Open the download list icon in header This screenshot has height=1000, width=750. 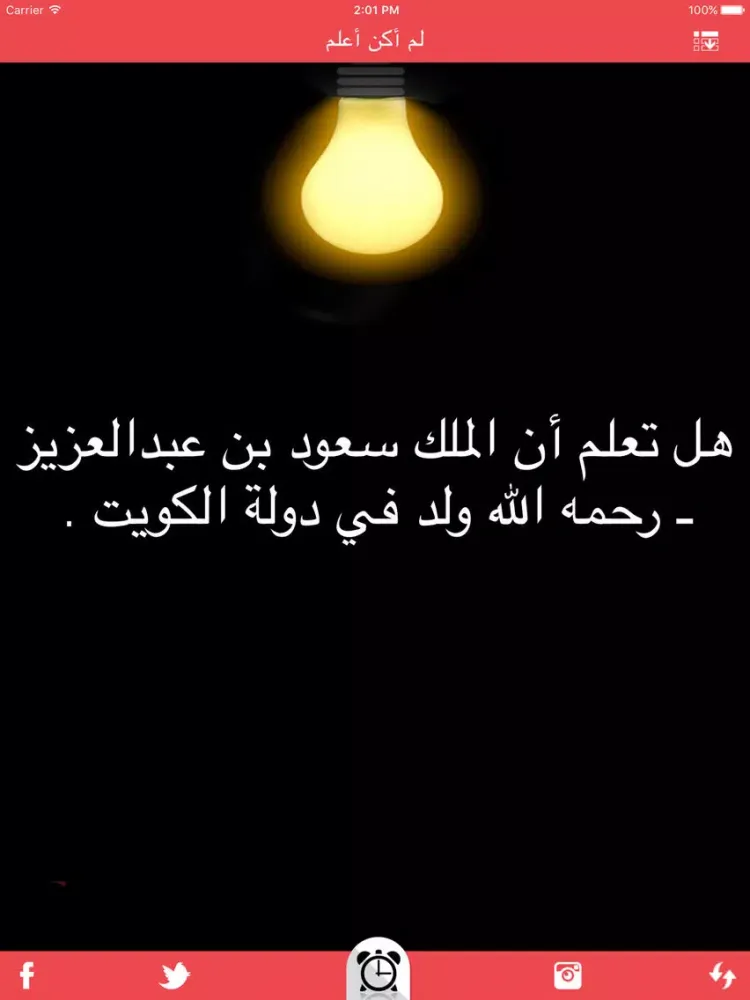706,41
